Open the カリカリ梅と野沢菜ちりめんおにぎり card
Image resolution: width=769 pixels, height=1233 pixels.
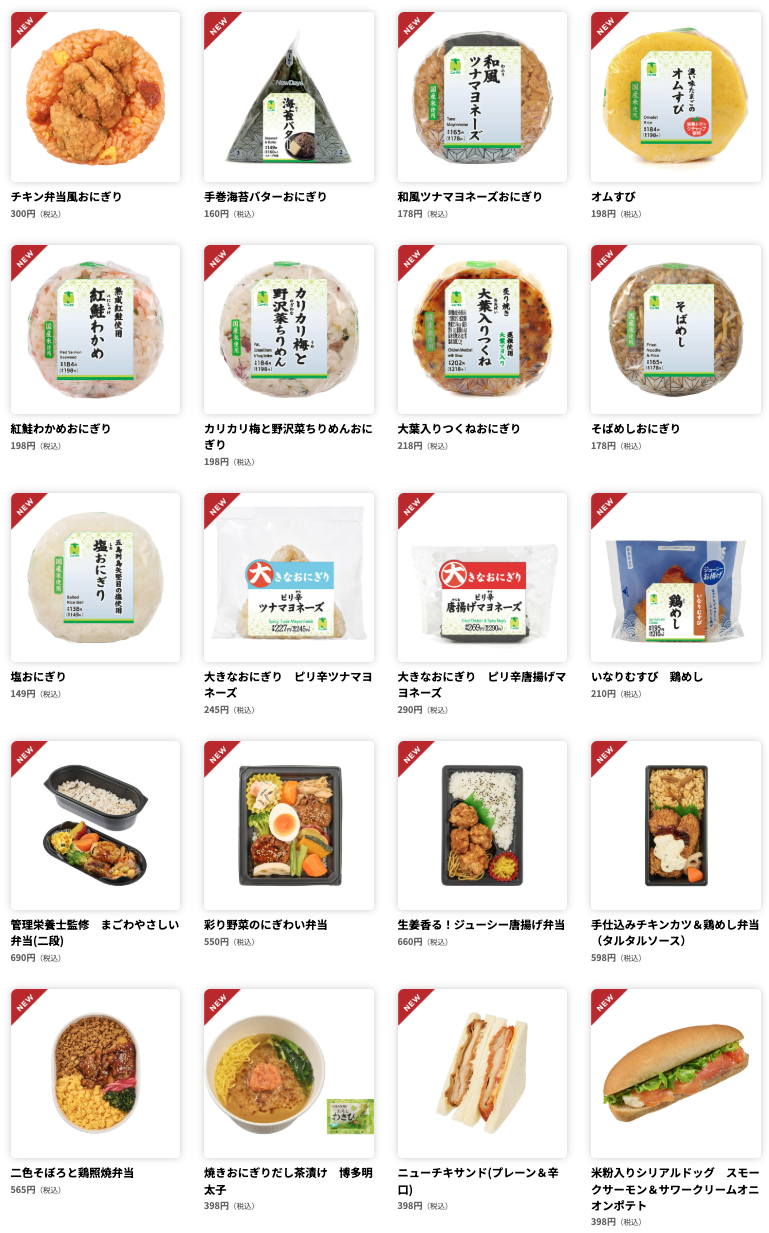point(289,329)
